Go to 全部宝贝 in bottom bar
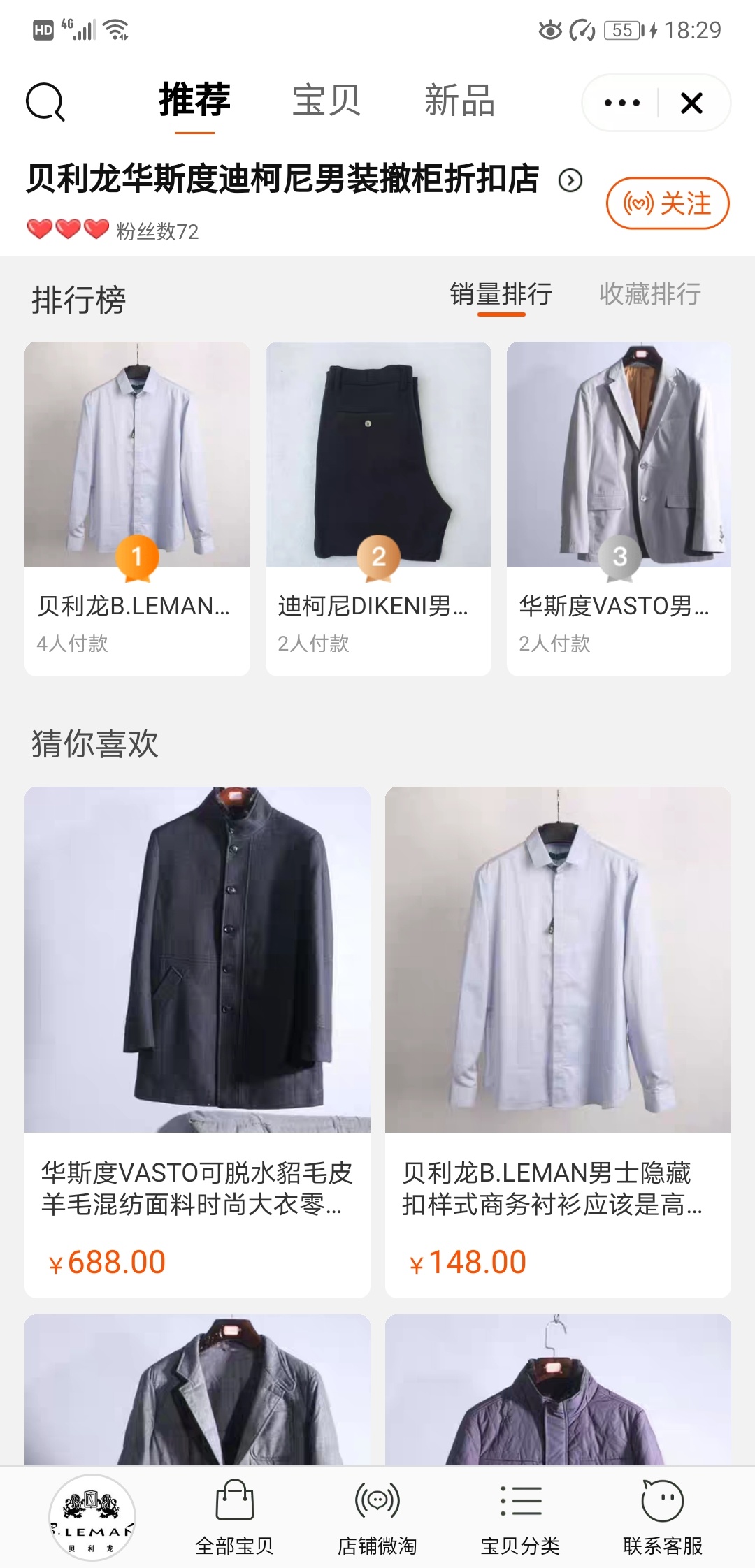 [234, 1518]
